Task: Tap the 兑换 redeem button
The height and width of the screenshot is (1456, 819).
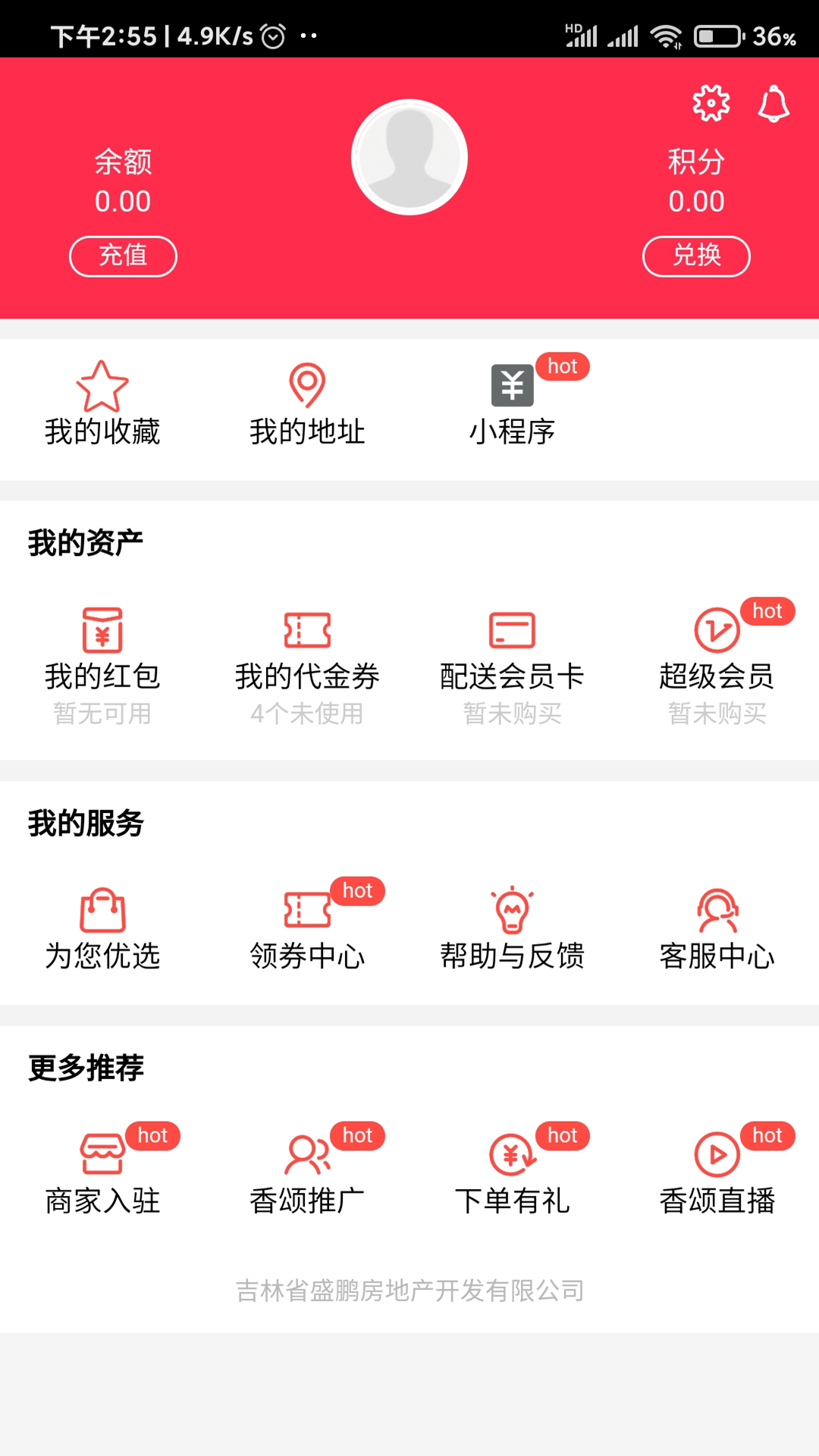Action: coord(696,256)
